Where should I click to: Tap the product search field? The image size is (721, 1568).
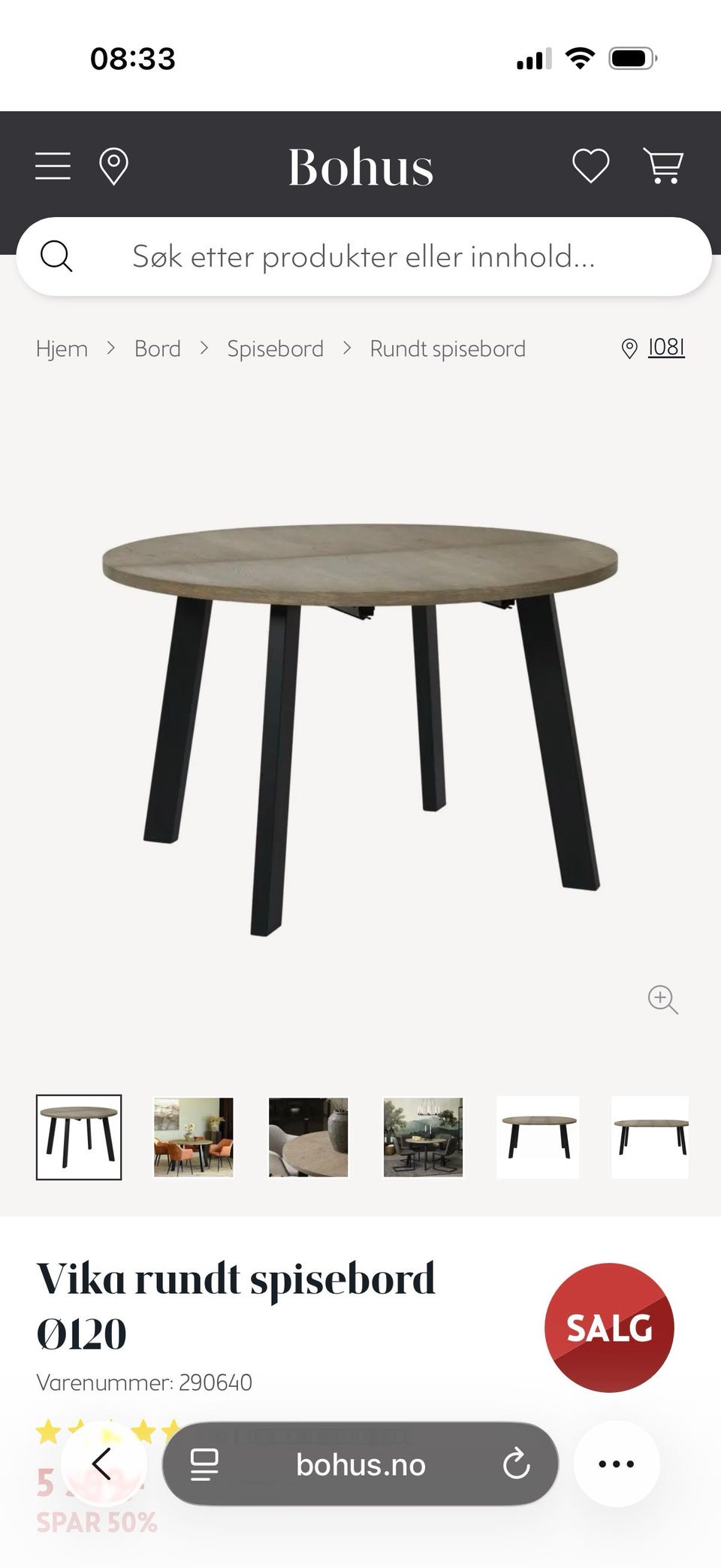(364, 257)
